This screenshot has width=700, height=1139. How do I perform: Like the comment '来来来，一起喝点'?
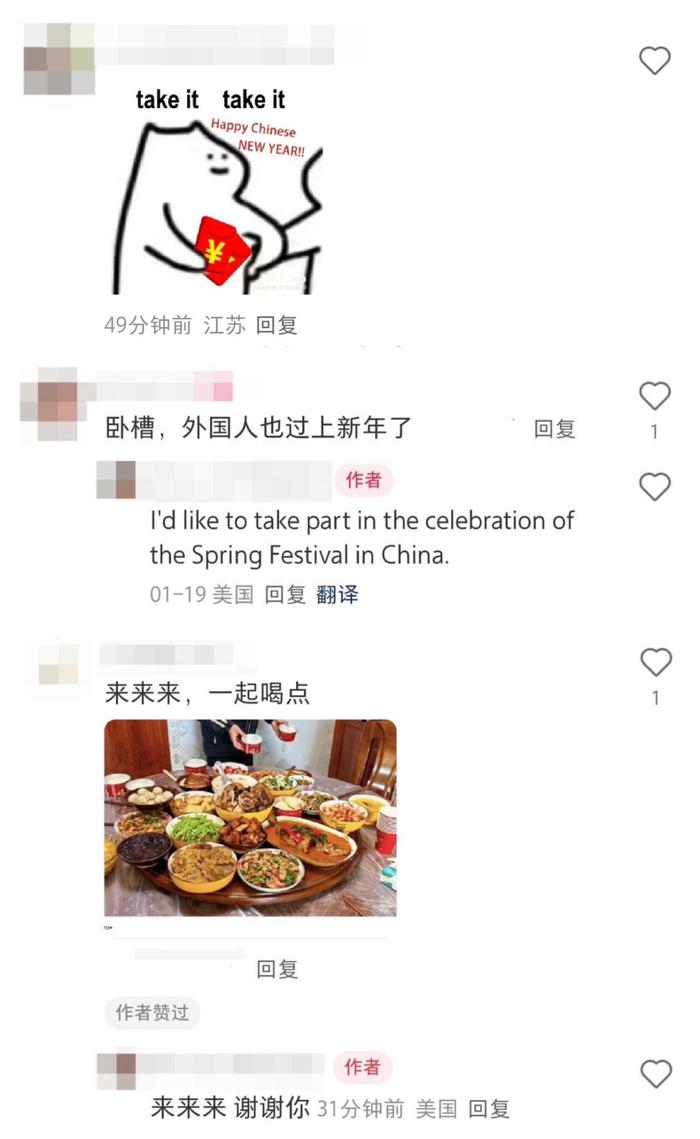pyautogui.click(x=655, y=662)
